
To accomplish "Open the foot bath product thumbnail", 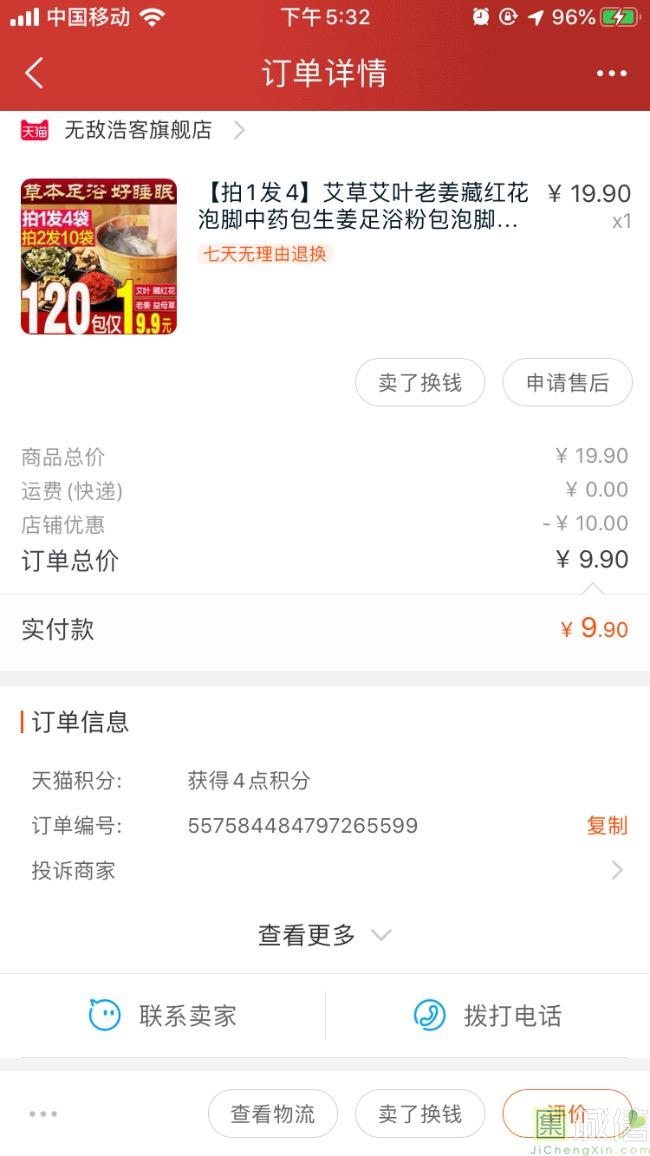I will pos(99,257).
